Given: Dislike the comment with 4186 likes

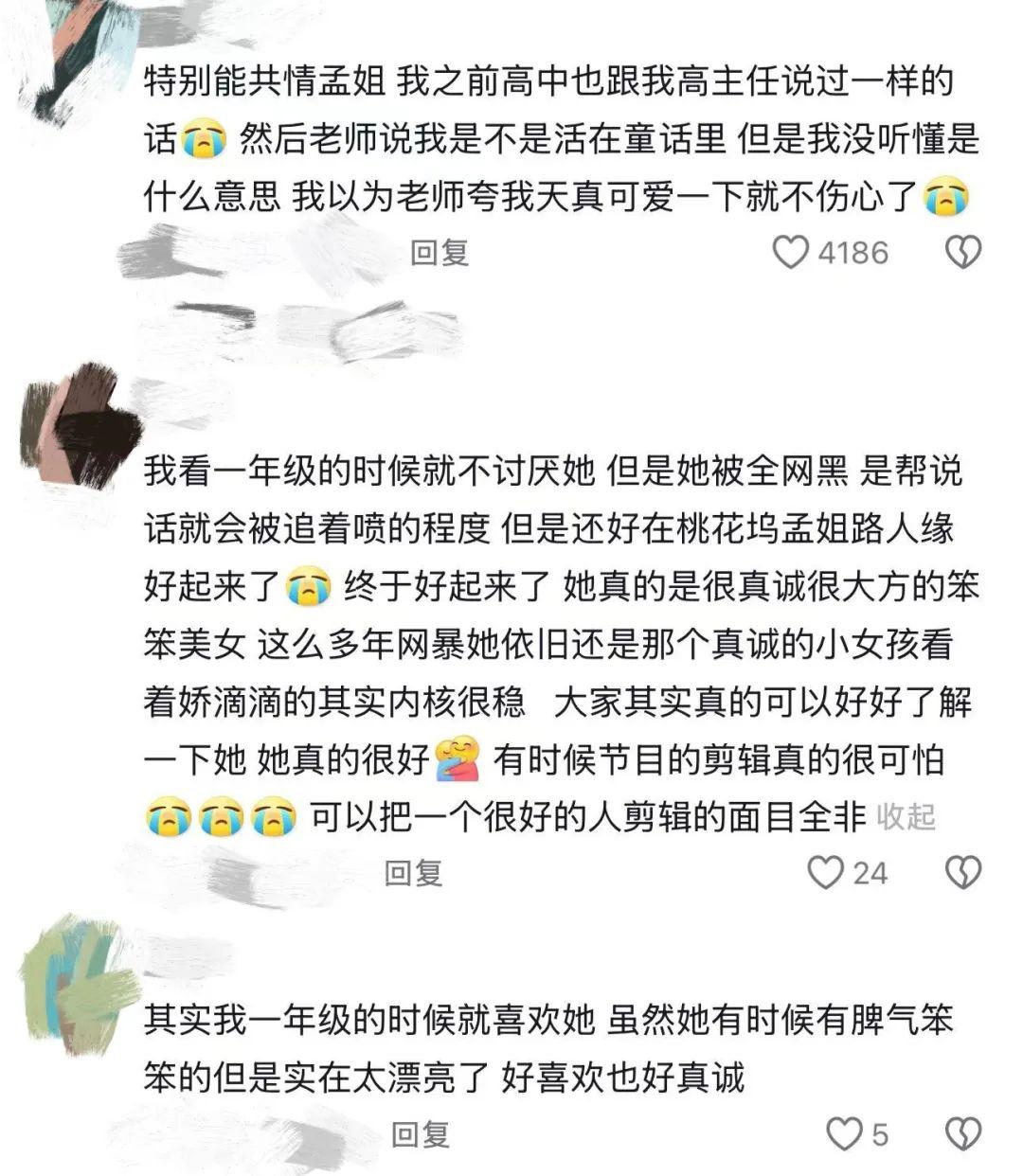Looking at the screenshot, I should pyautogui.click(x=963, y=252).
